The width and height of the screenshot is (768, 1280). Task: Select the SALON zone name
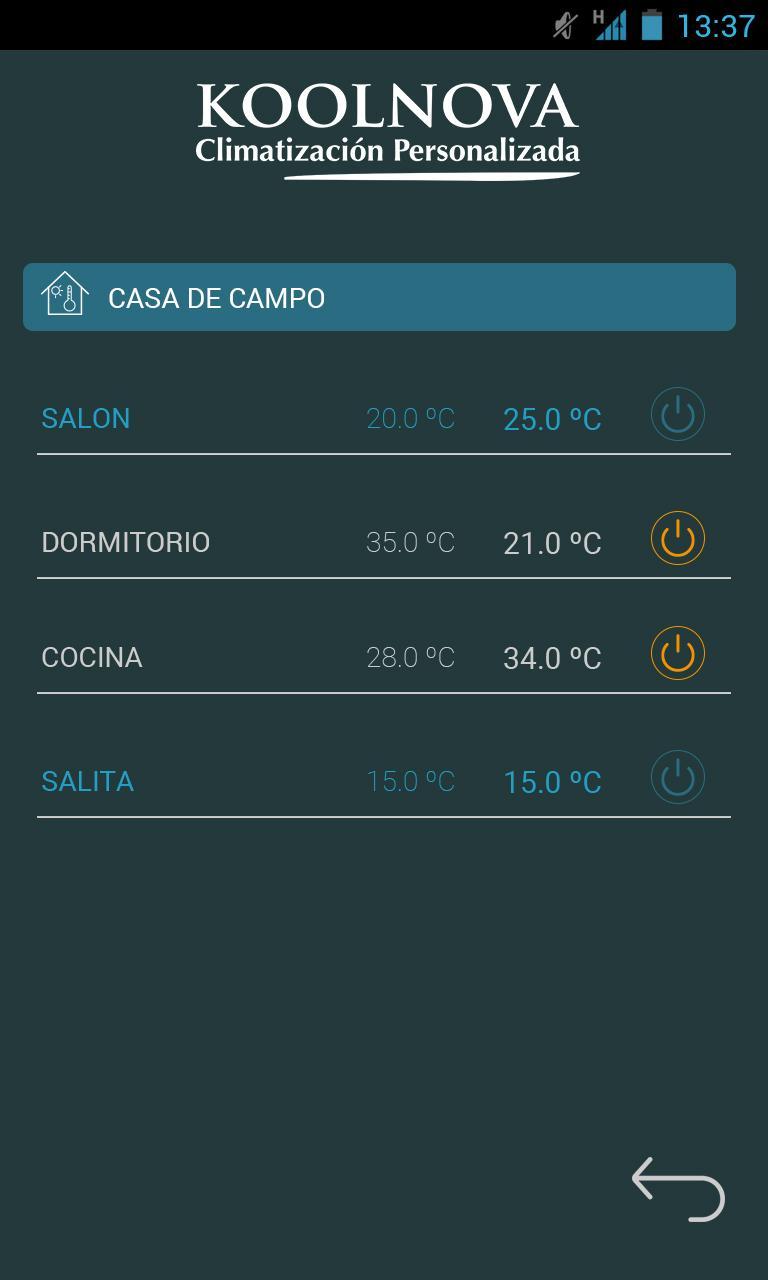[86, 418]
